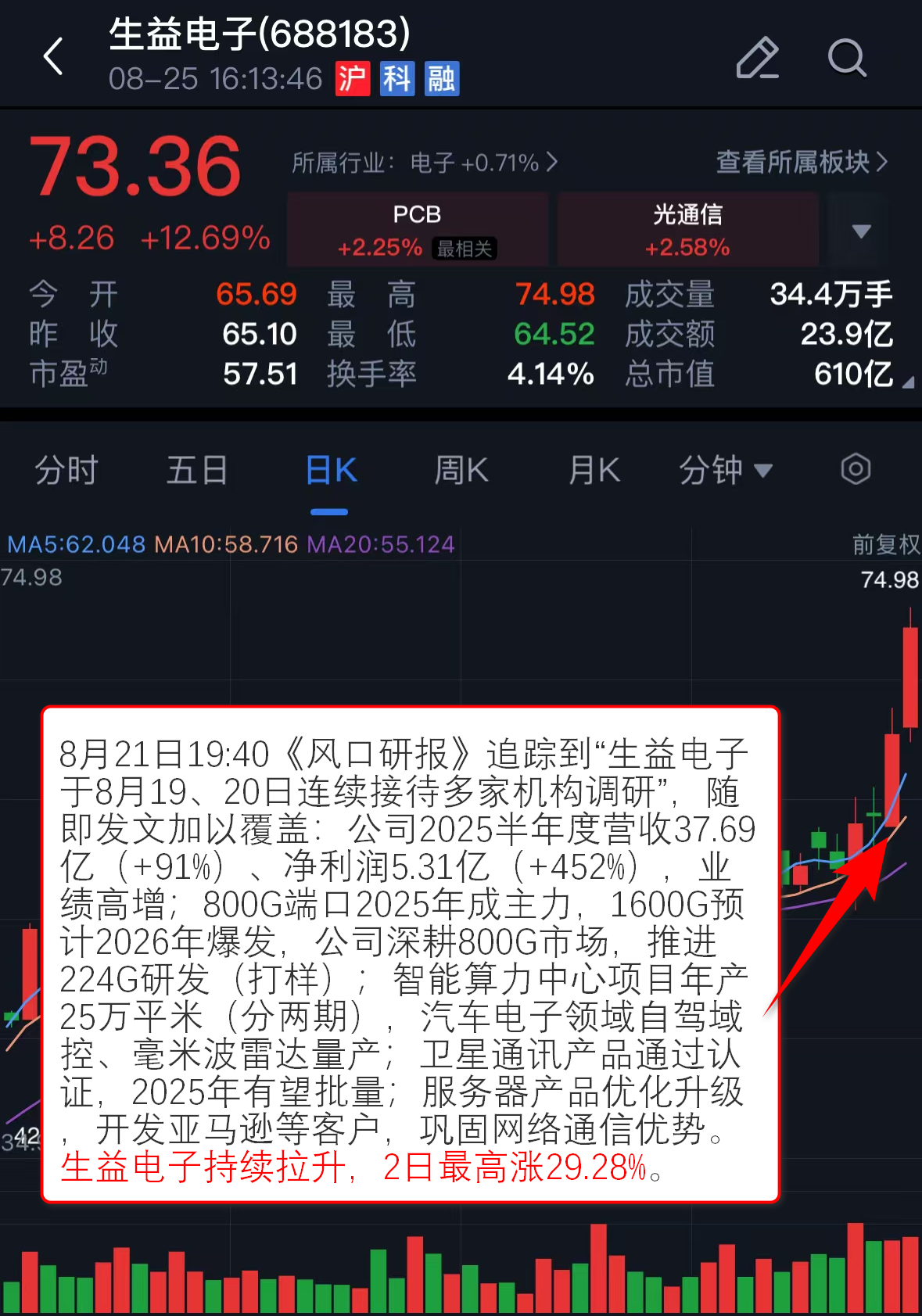Screen dimensions: 922x1316
Task: Open the 光通信 sector chip
Action: (x=687, y=230)
